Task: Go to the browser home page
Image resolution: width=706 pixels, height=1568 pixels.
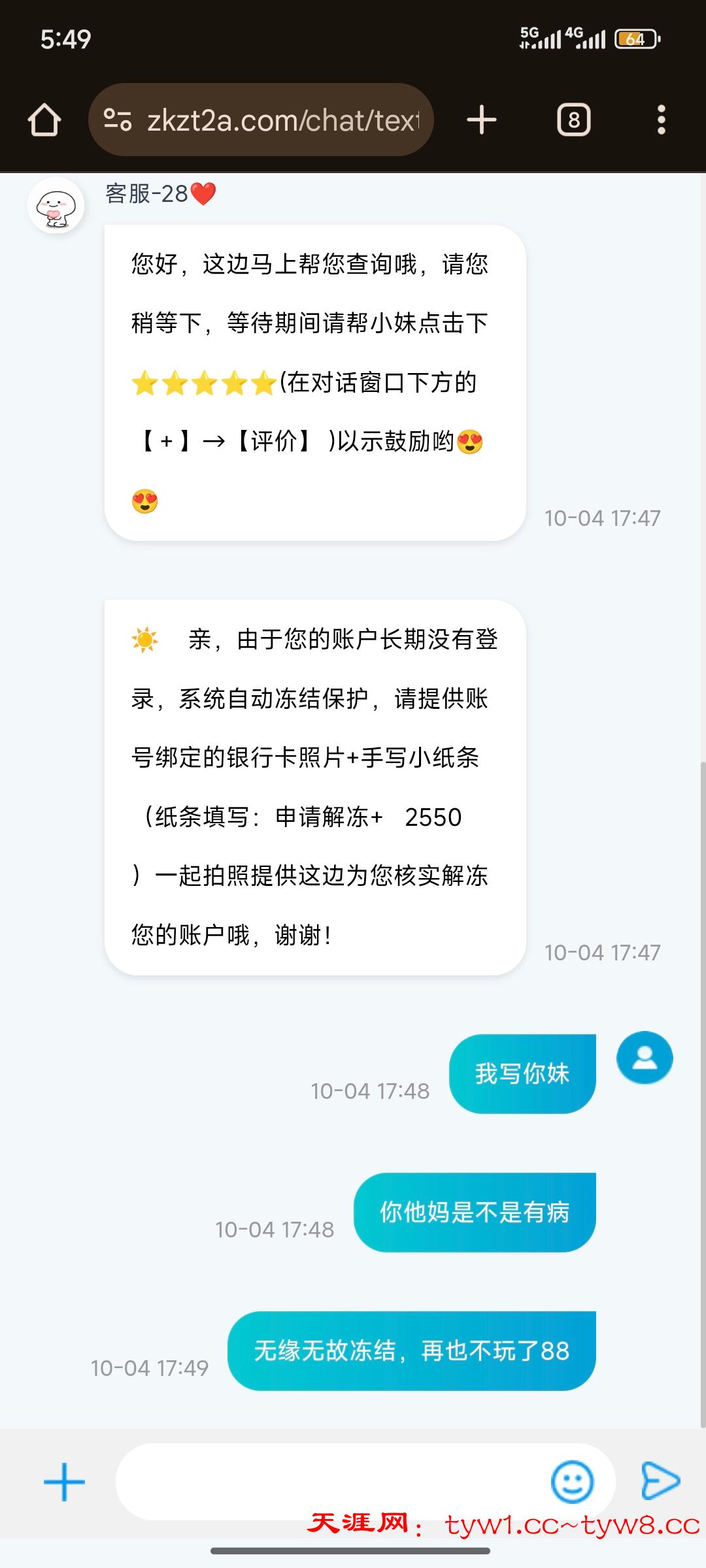Action: 44,120
